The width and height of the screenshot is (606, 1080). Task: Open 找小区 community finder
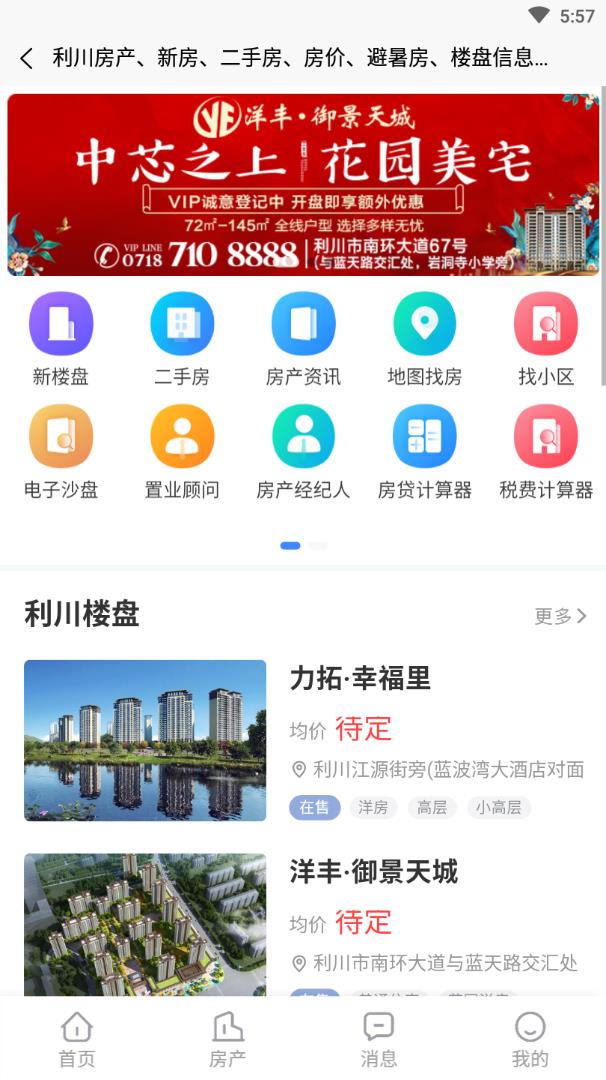(546, 340)
